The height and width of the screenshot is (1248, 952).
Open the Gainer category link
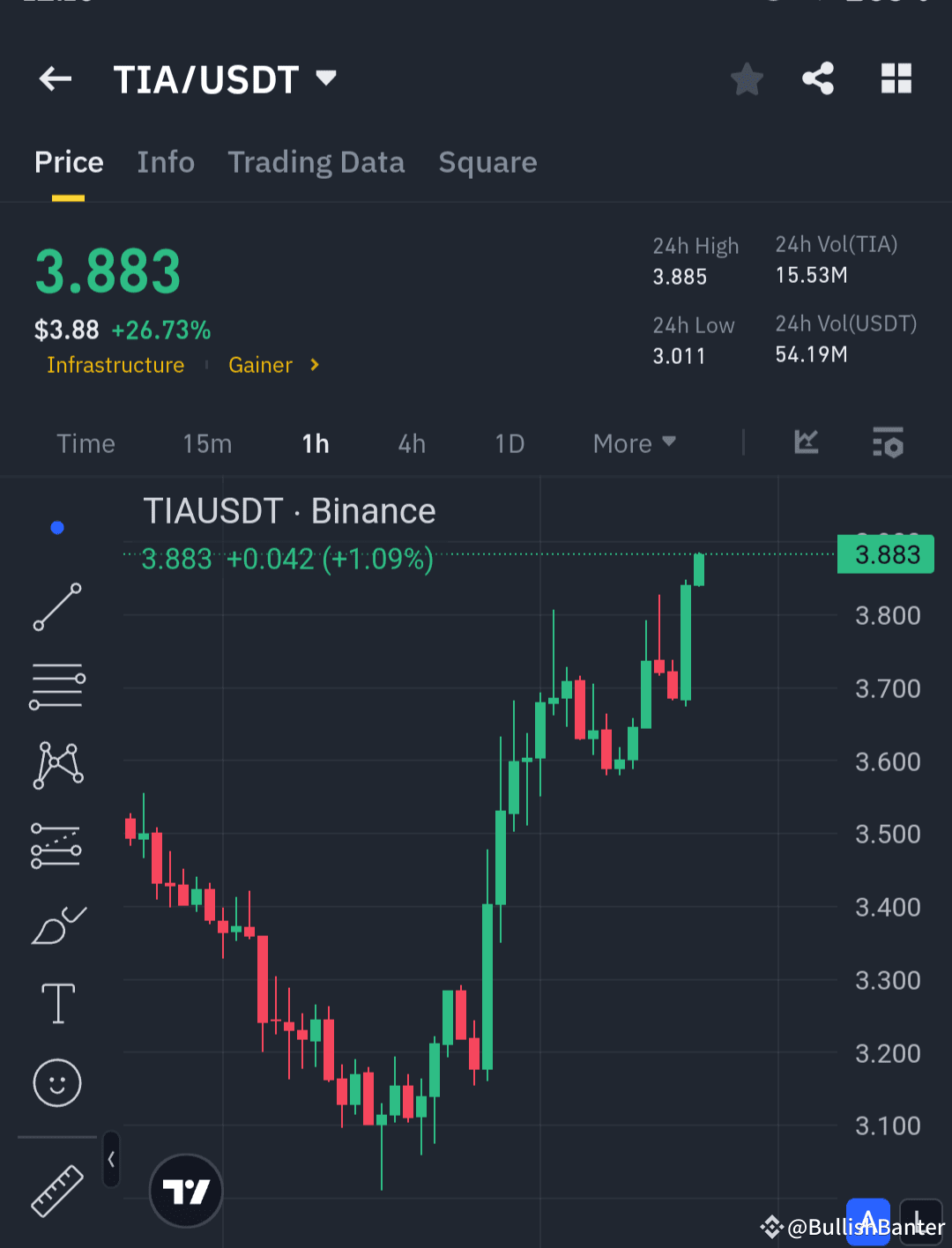tap(260, 365)
